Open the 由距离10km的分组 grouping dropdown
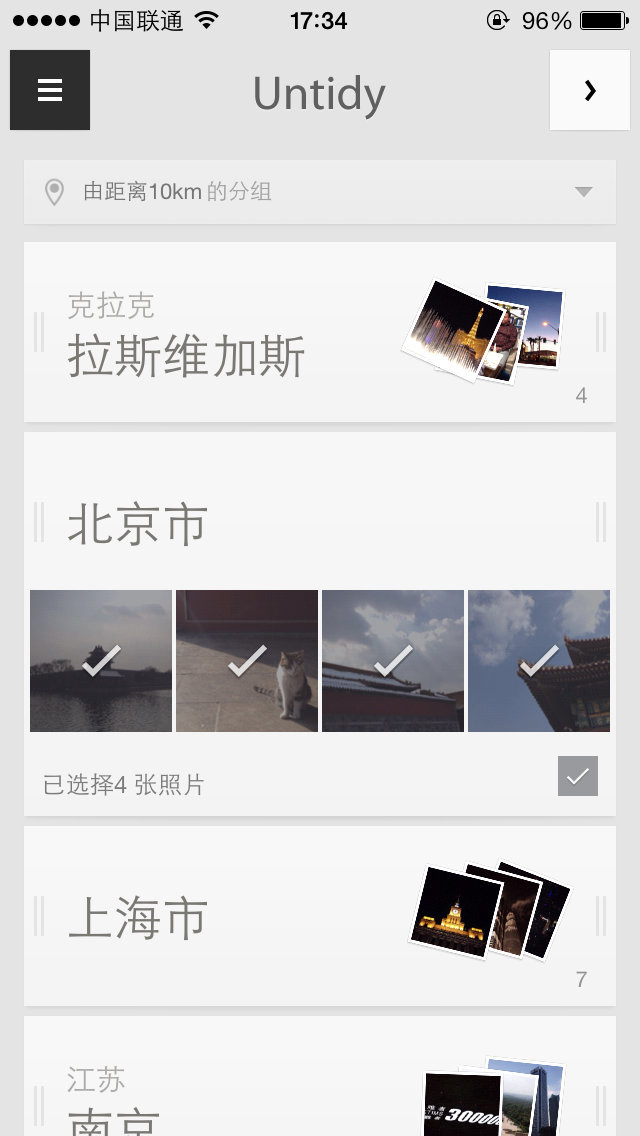 click(x=320, y=192)
